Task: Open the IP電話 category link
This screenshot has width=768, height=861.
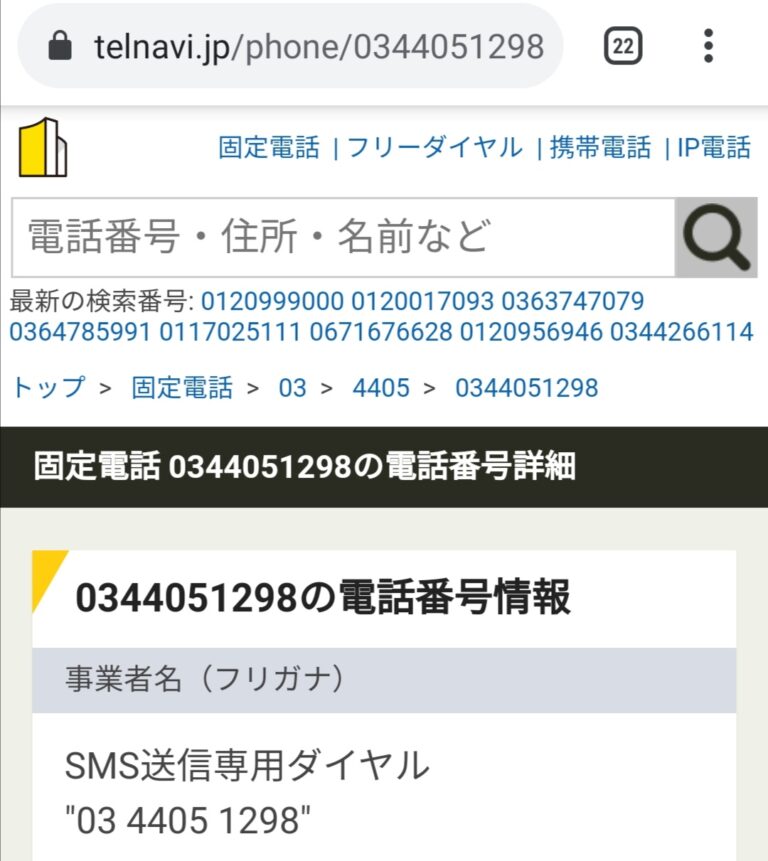Action: coord(714,148)
